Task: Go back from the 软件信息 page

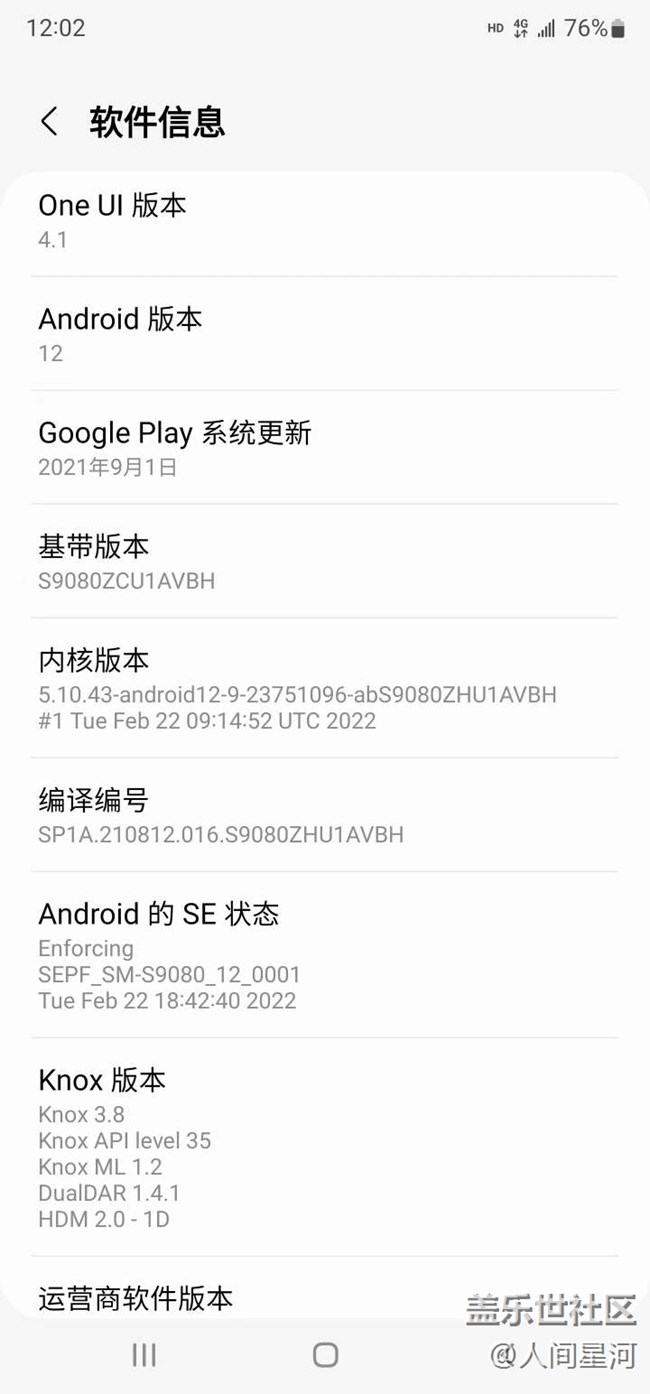Action: (49, 122)
